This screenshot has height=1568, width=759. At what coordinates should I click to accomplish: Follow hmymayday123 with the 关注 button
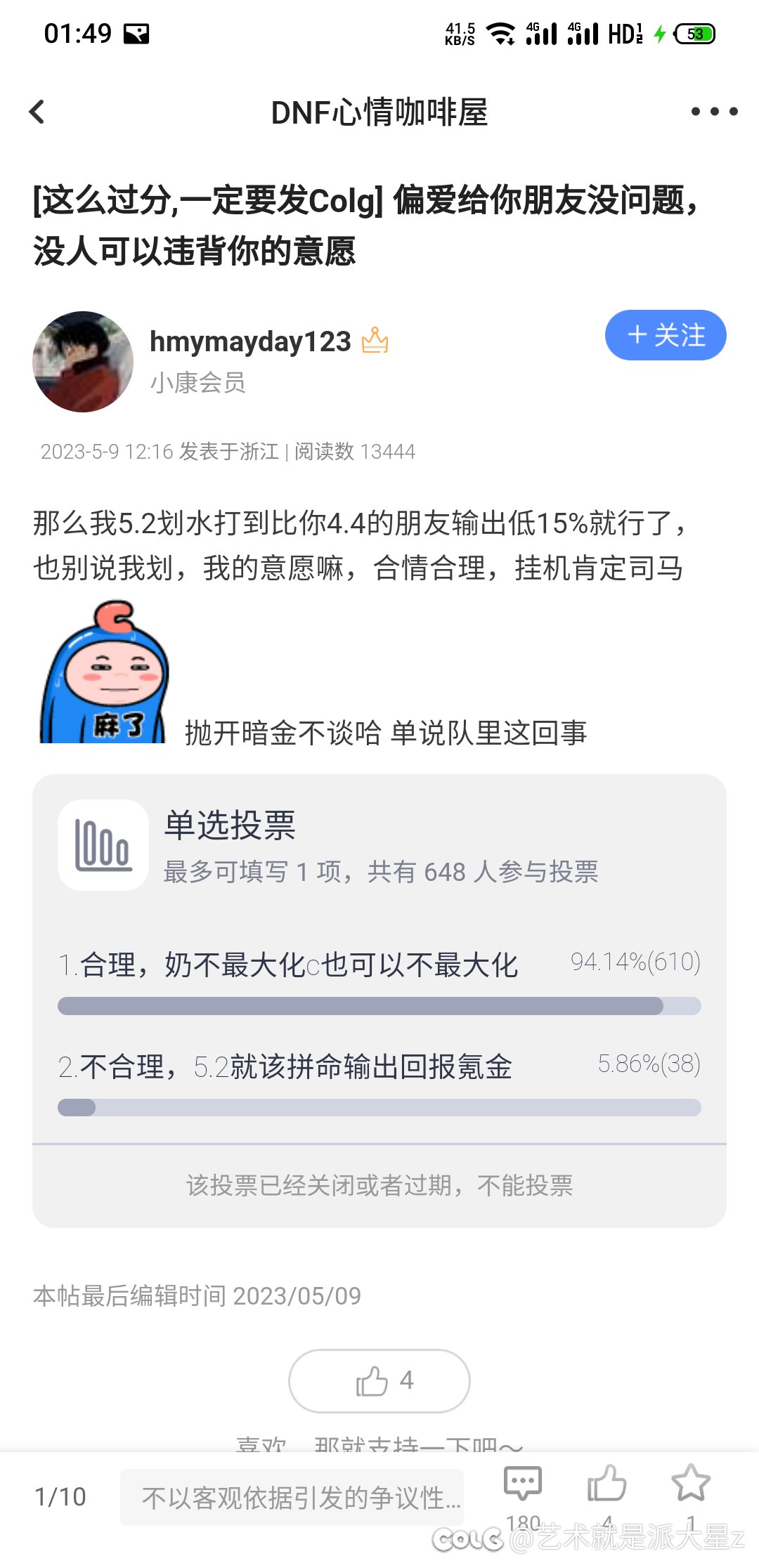[x=666, y=335]
